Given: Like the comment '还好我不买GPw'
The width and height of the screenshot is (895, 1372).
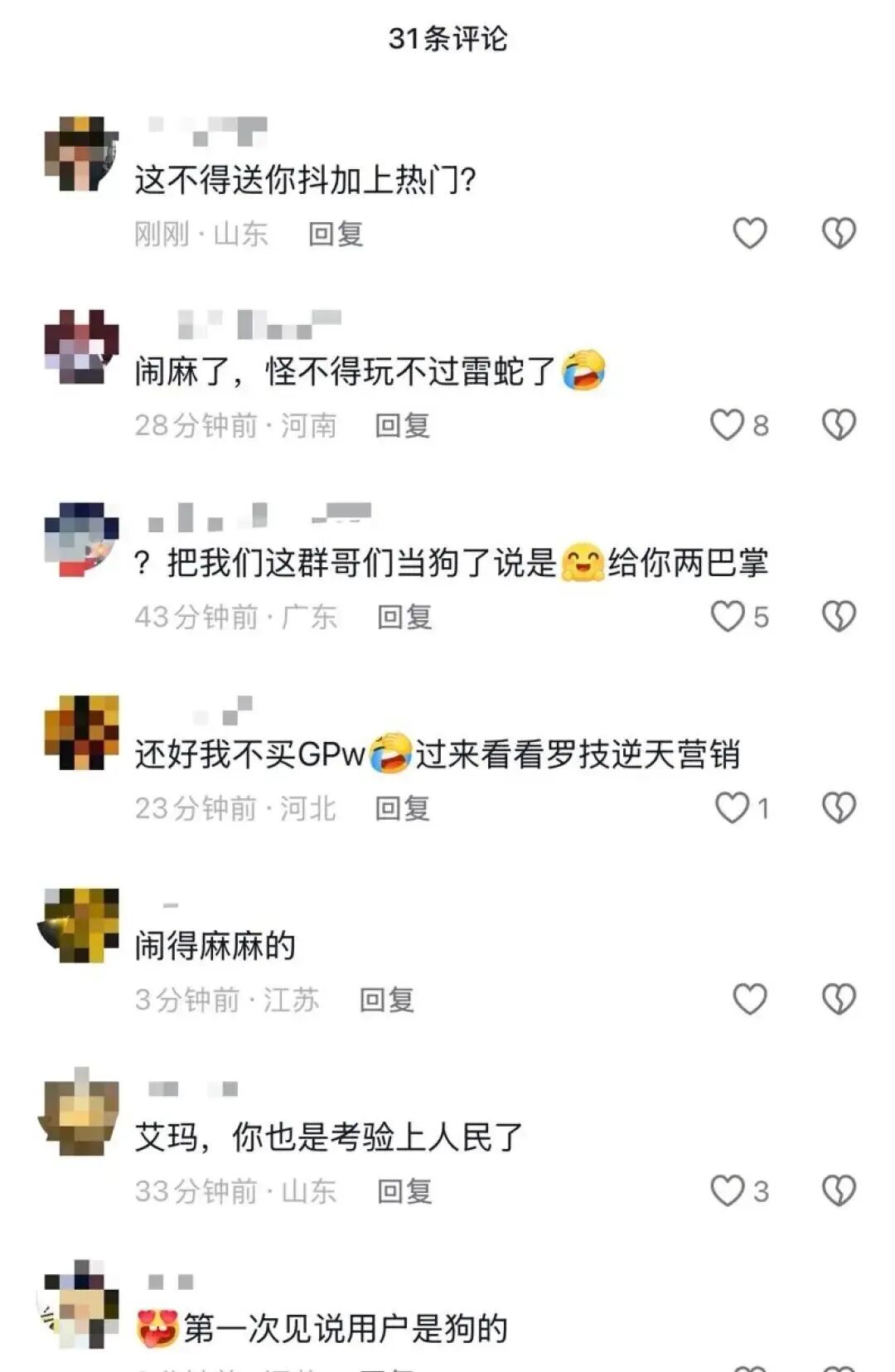Looking at the screenshot, I should pos(732,808).
